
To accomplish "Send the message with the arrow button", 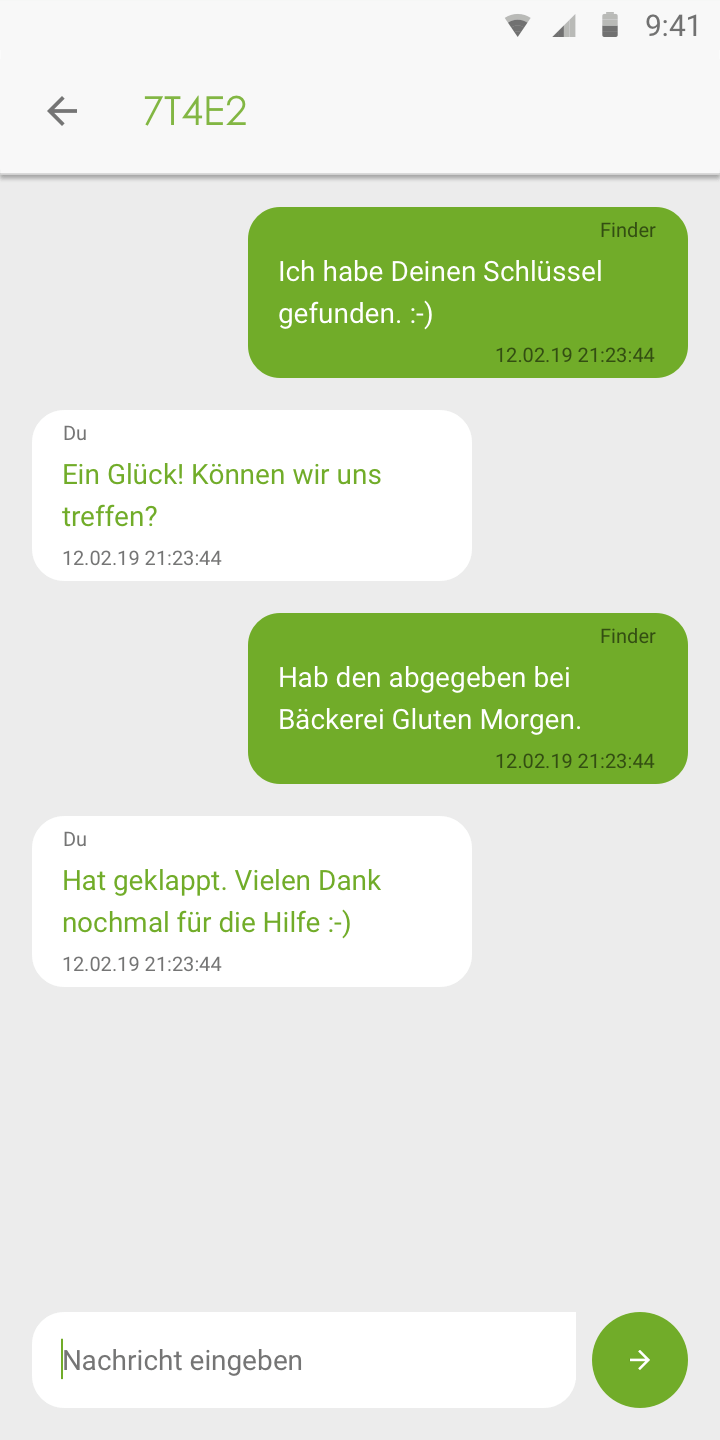I will (x=639, y=1360).
